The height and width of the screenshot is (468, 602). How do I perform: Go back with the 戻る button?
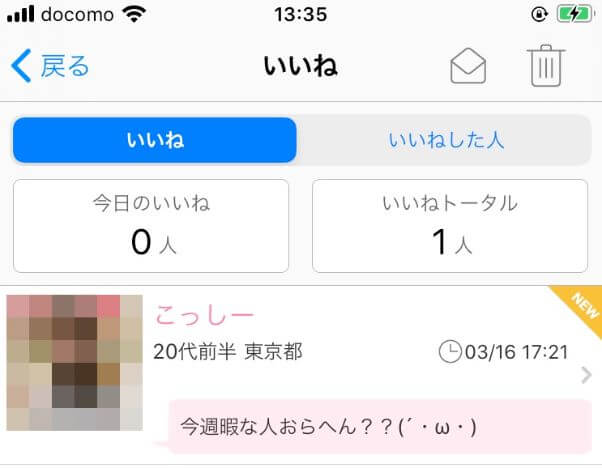(51, 67)
